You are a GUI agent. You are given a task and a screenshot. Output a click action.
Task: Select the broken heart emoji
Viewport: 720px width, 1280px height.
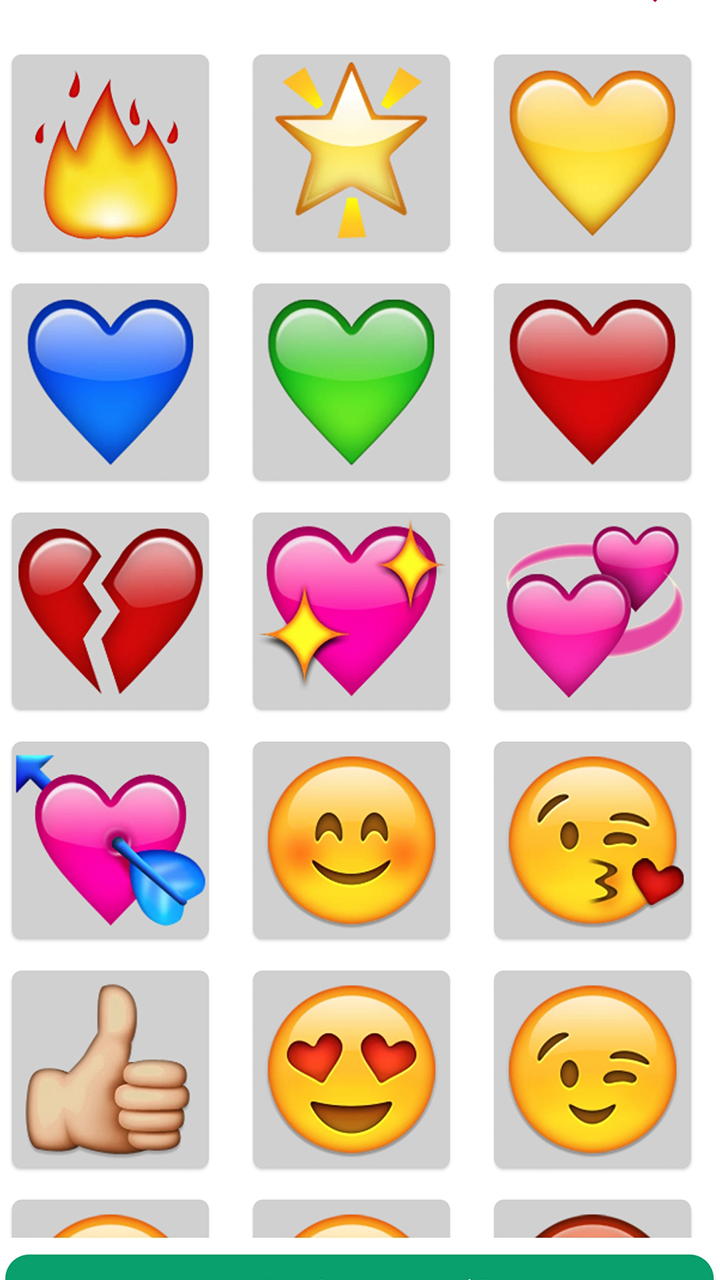pos(110,611)
